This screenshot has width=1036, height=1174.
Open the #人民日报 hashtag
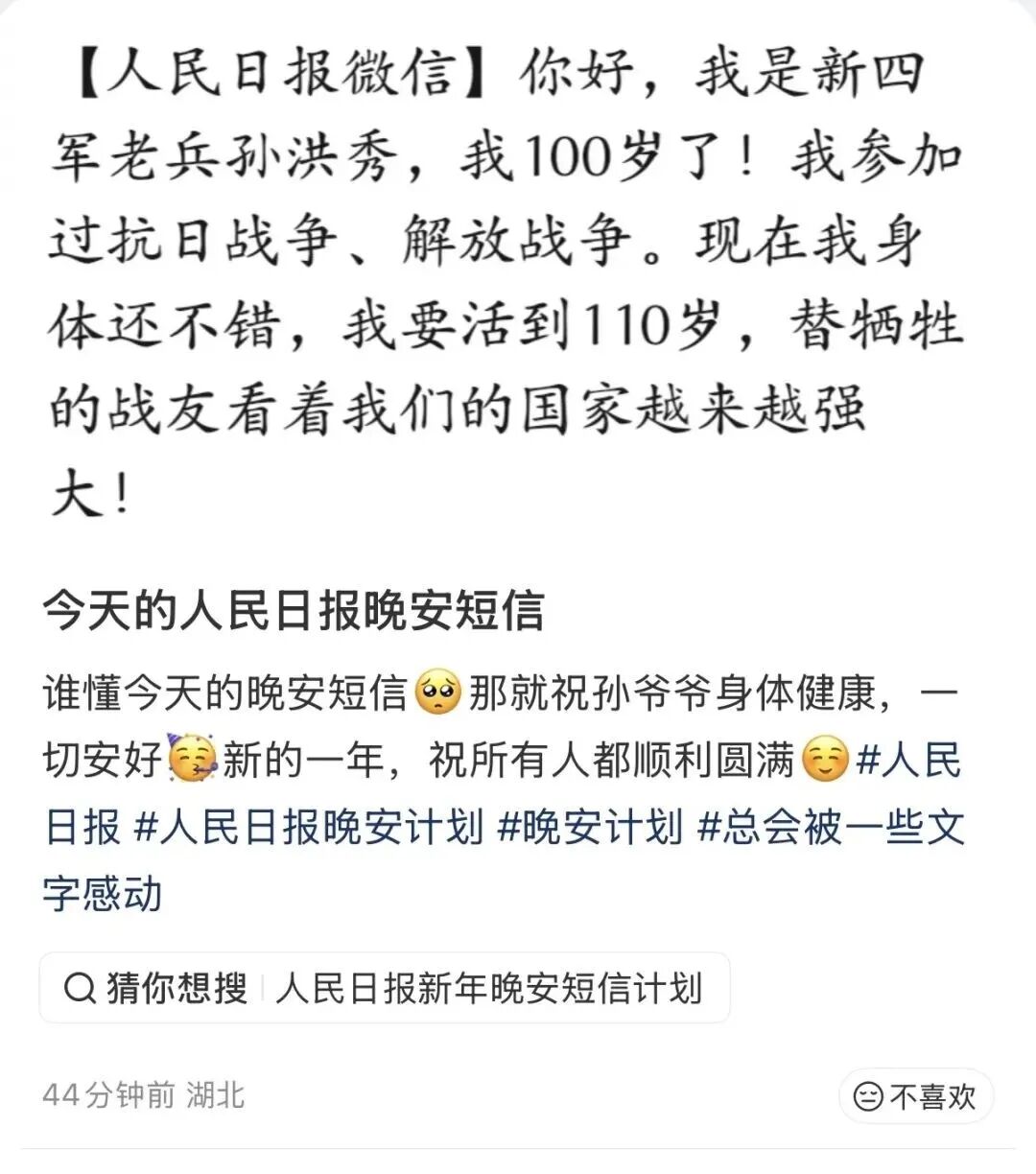(907, 762)
